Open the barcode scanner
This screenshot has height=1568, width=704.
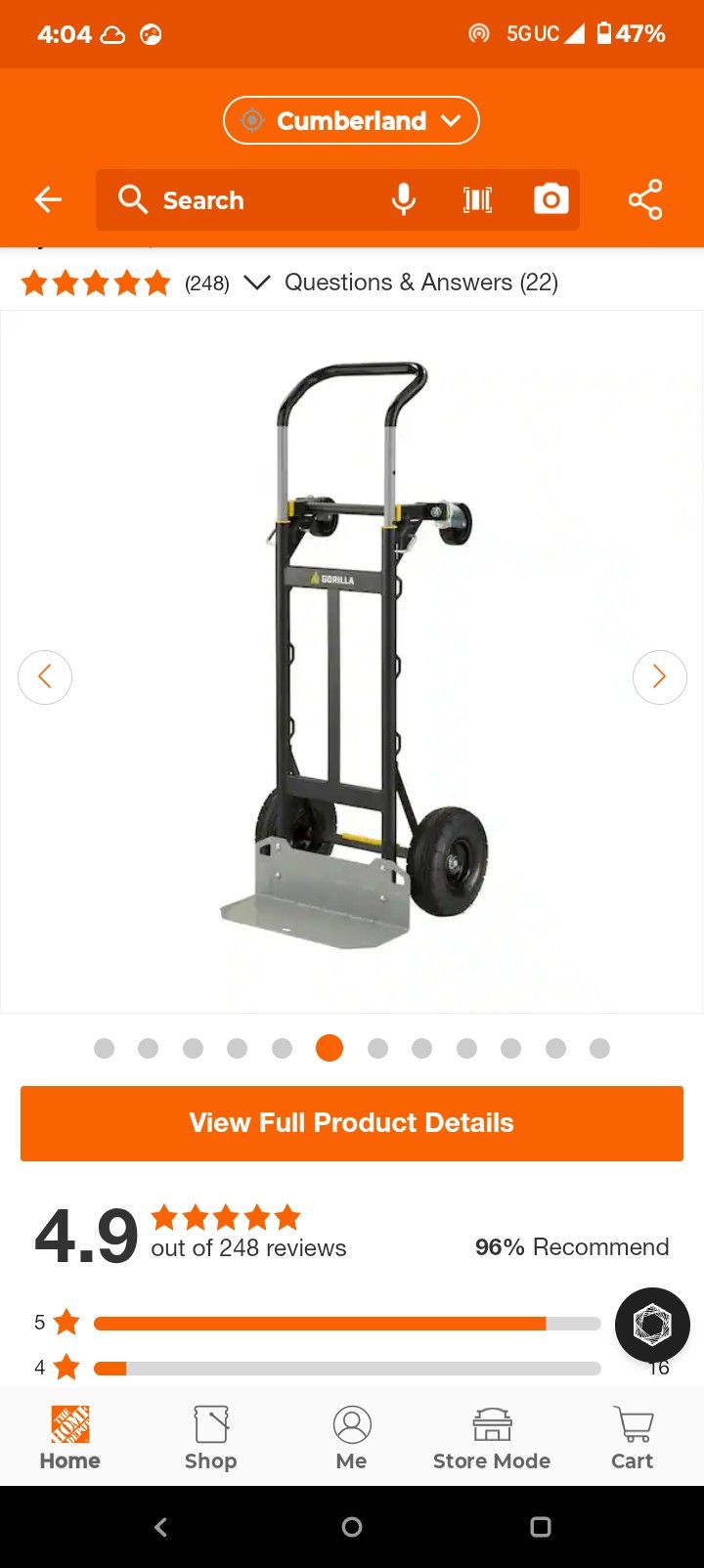pyautogui.click(x=477, y=200)
